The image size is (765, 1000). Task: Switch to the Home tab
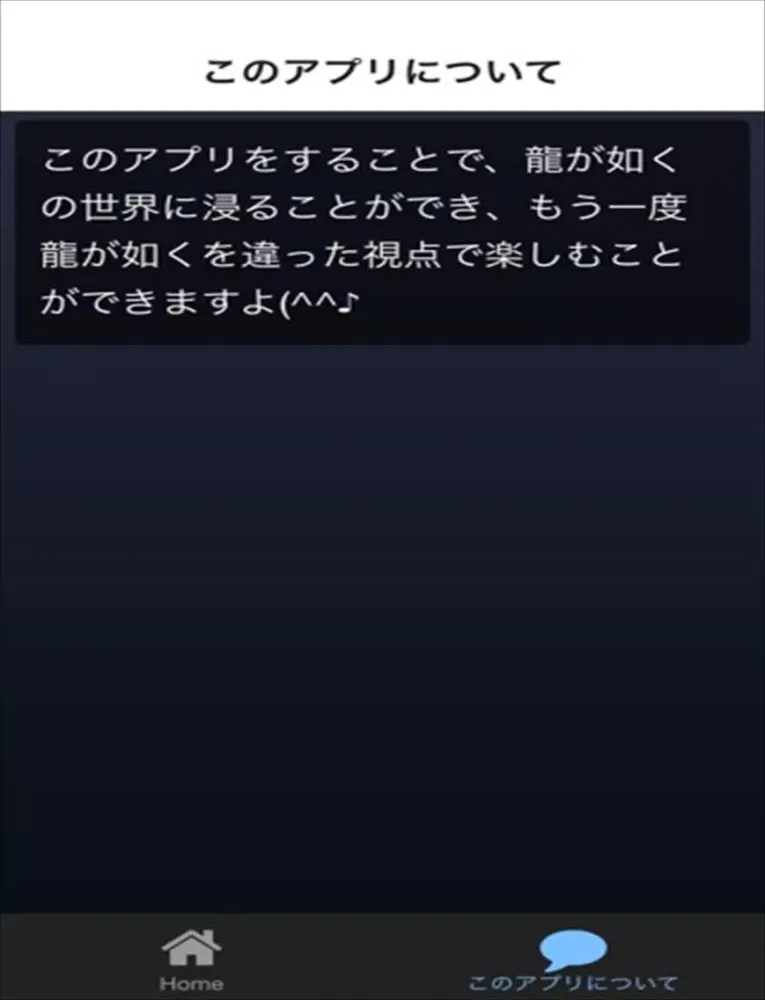(x=191, y=959)
